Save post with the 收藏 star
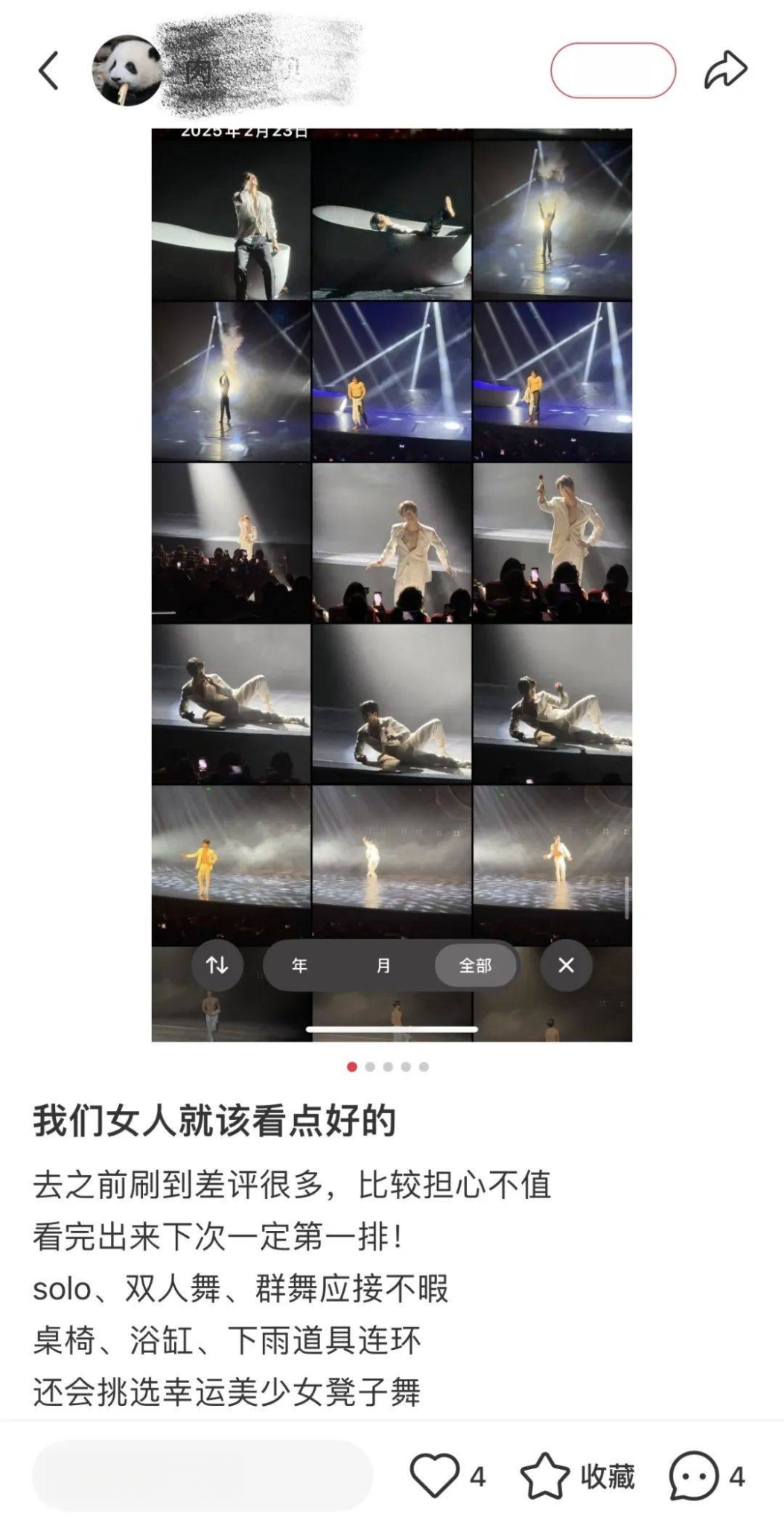This screenshot has width=784, height=1525. 545,1475
